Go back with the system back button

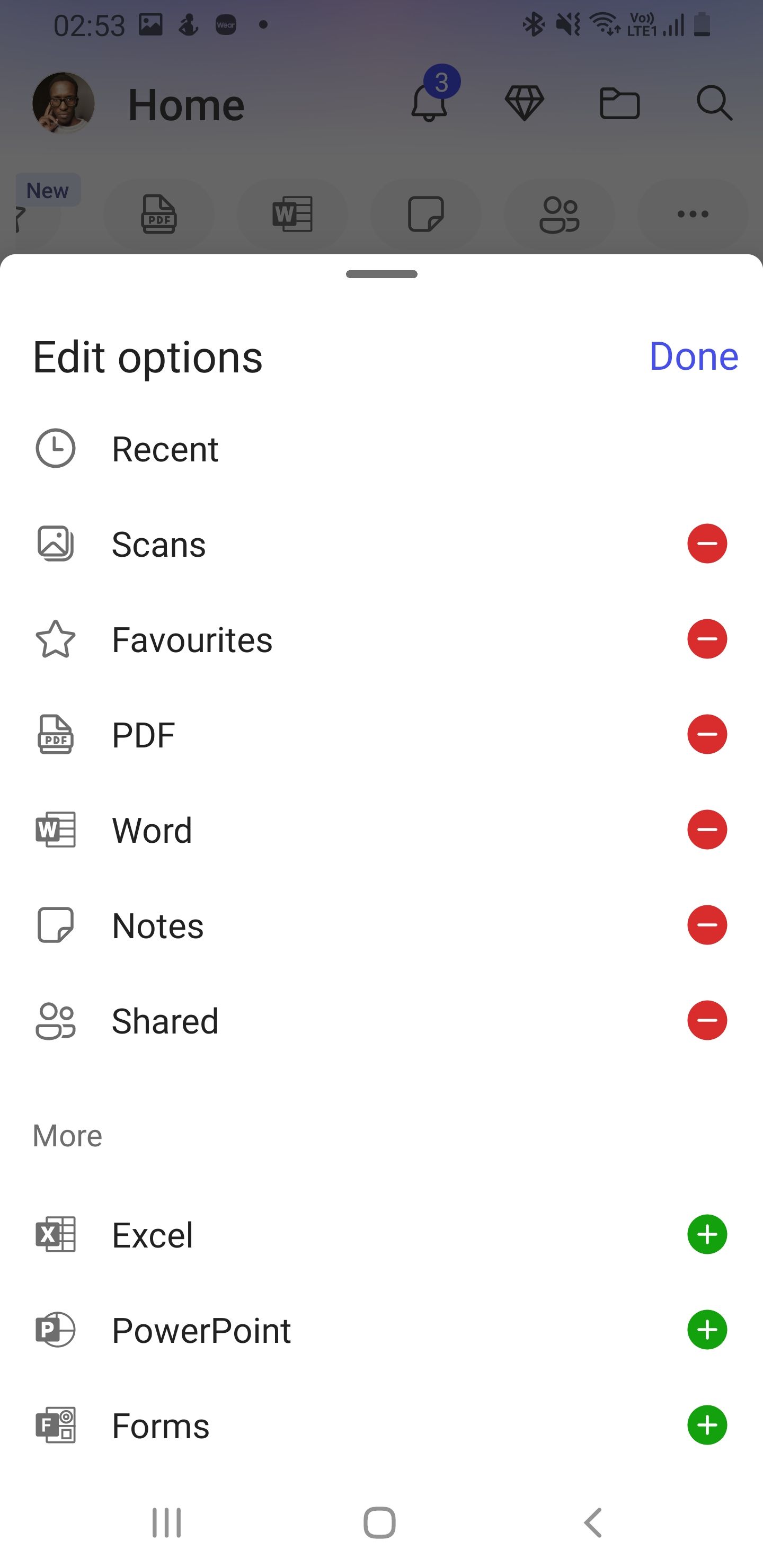click(592, 1523)
